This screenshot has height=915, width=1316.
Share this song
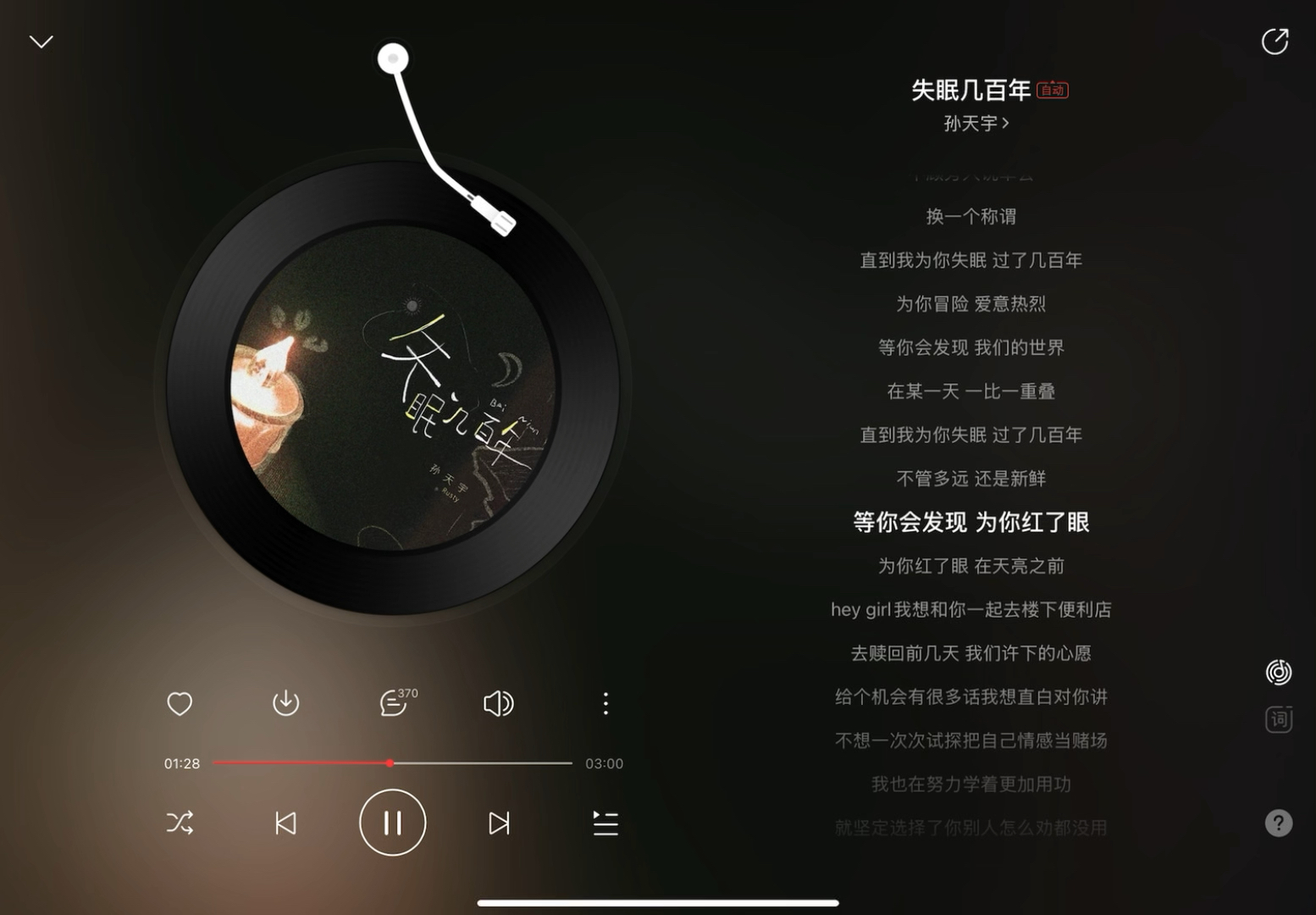pos(1275,42)
